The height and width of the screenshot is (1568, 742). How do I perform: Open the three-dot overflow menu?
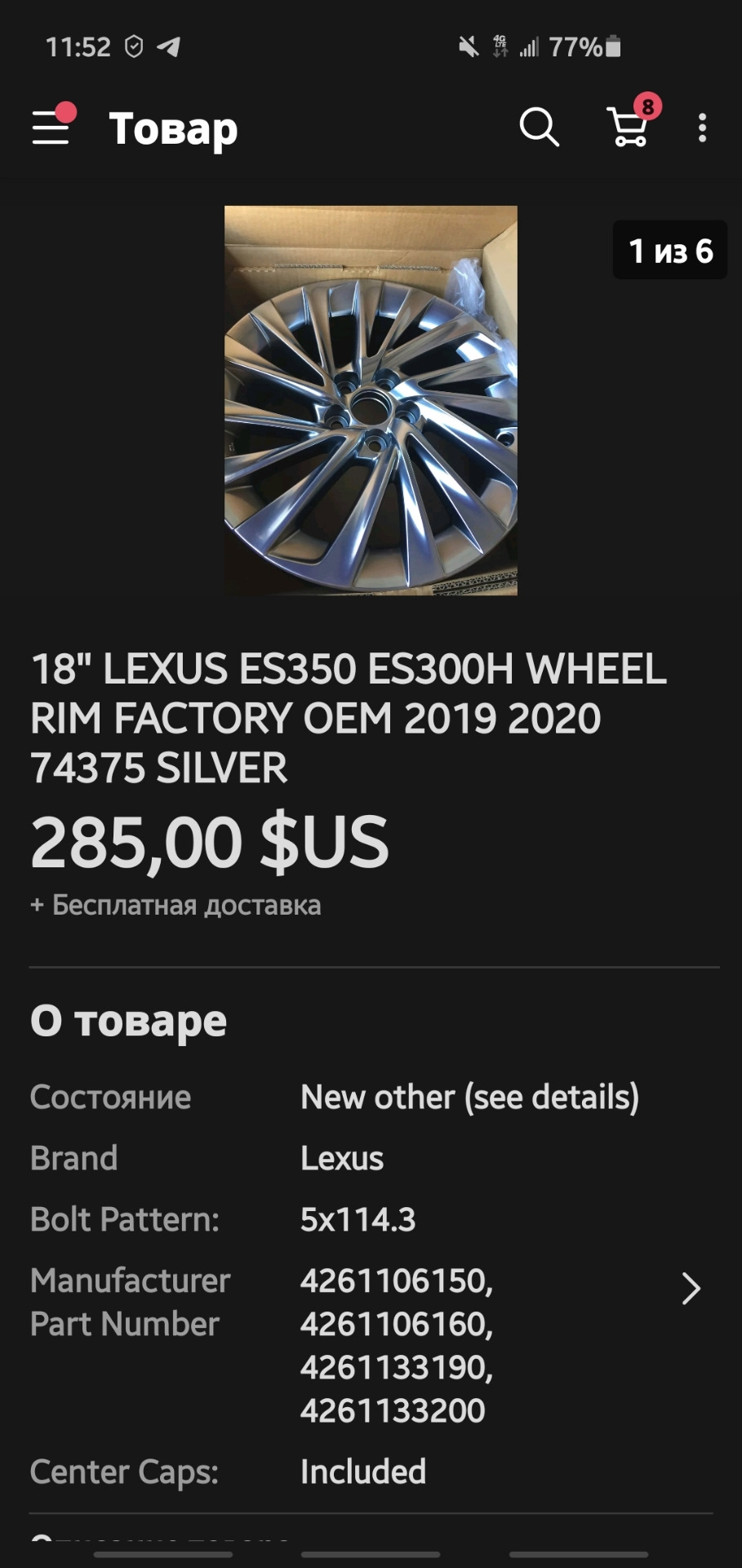pyautogui.click(x=702, y=127)
